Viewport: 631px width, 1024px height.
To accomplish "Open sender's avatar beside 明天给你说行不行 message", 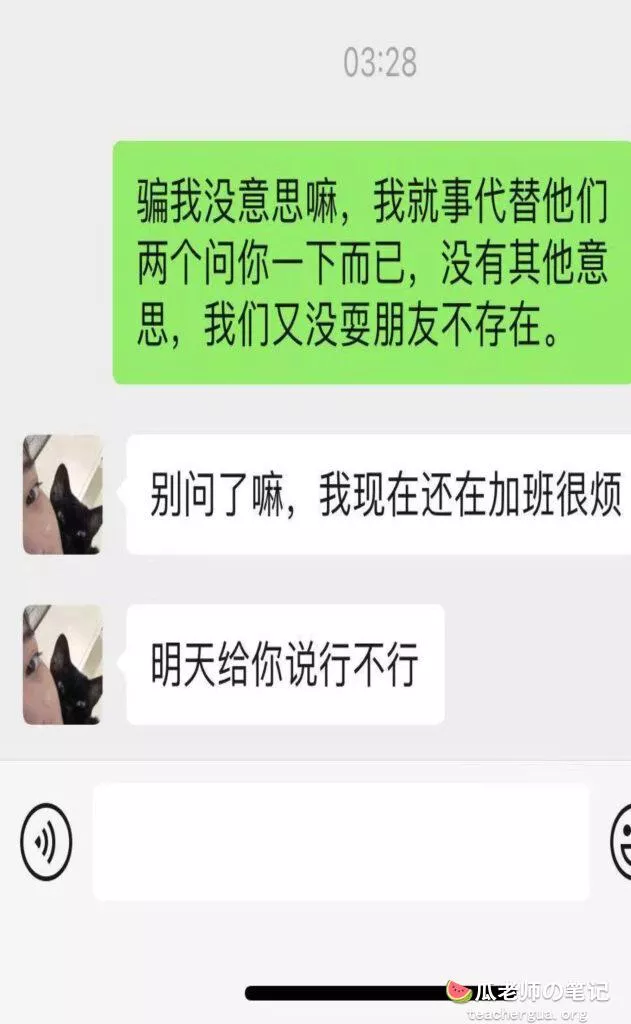I will tap(63, 664).
